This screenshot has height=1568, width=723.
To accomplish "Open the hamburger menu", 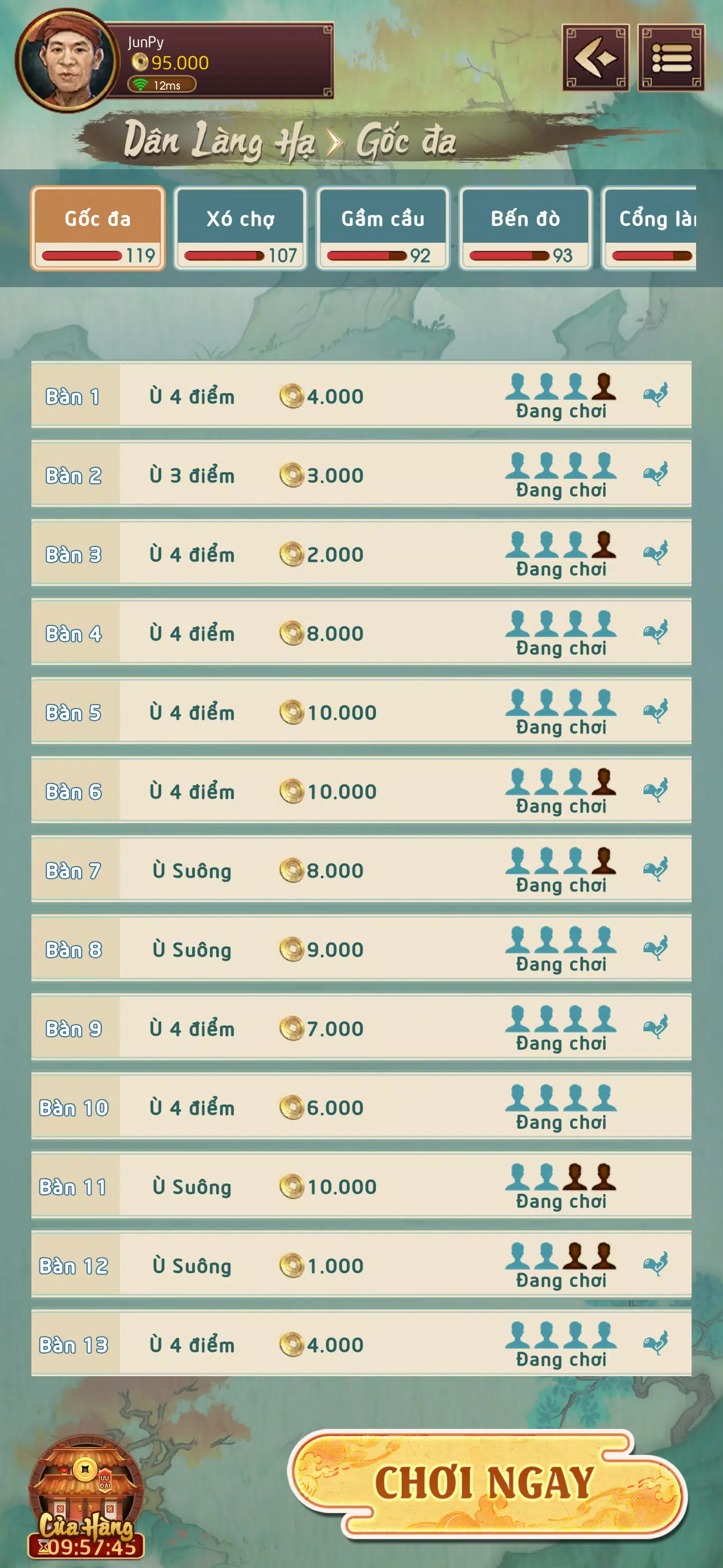I will click(x=671, y=58).
